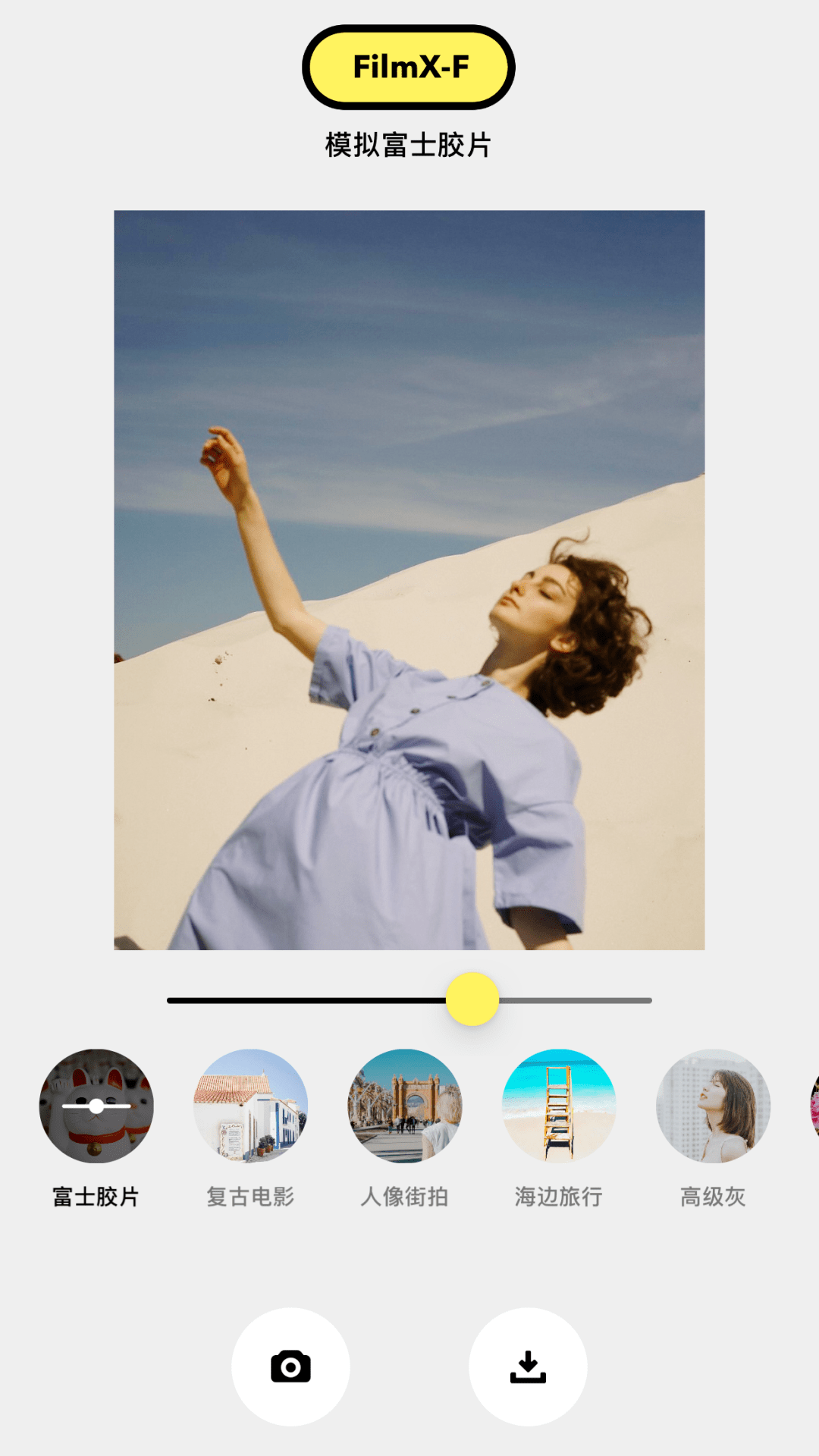Pick the 高级灰 filter
This screenshot has height=1456, width=819.
point(713,1106)
